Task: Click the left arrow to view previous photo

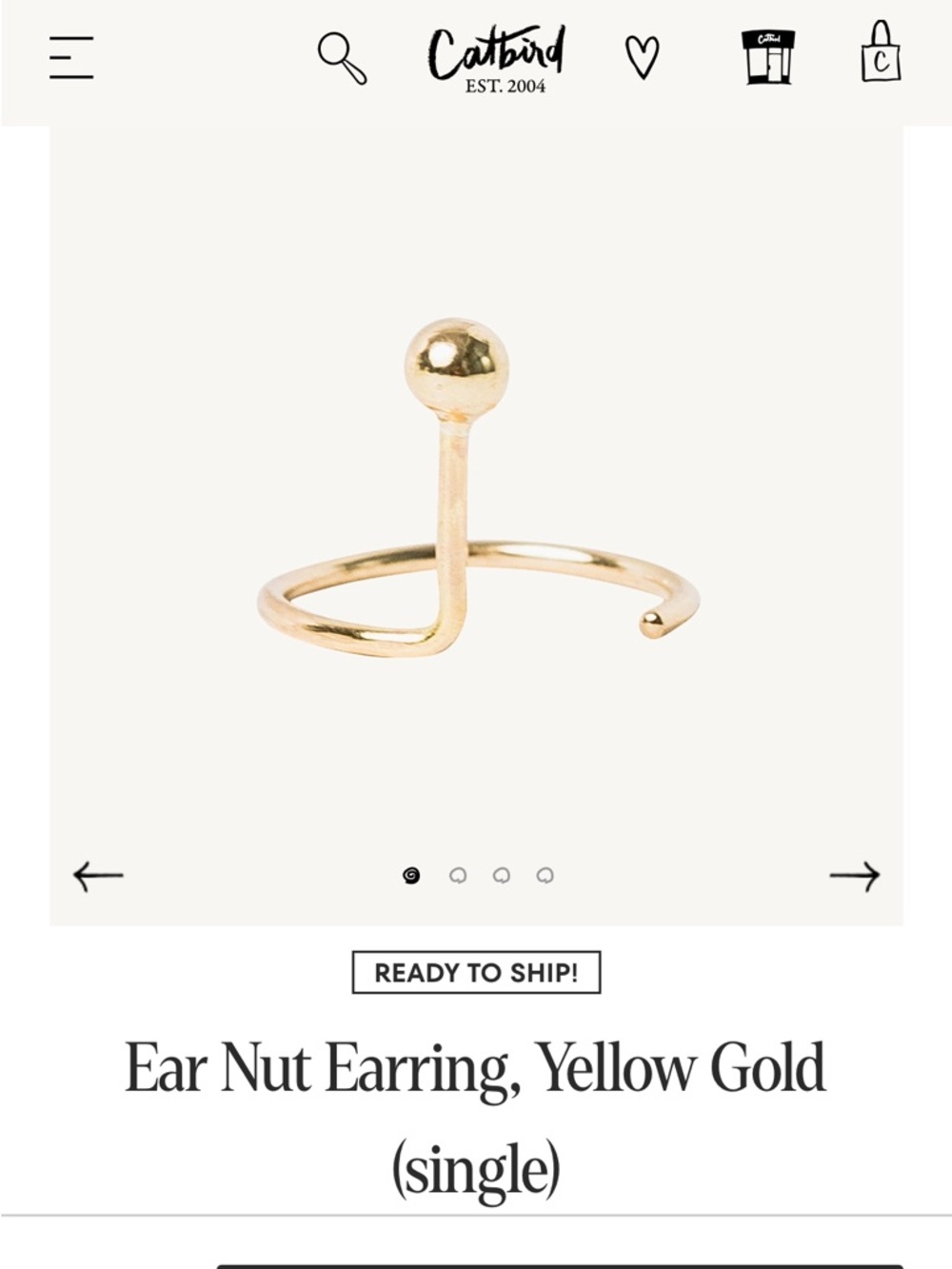Action: coord(95,874)
